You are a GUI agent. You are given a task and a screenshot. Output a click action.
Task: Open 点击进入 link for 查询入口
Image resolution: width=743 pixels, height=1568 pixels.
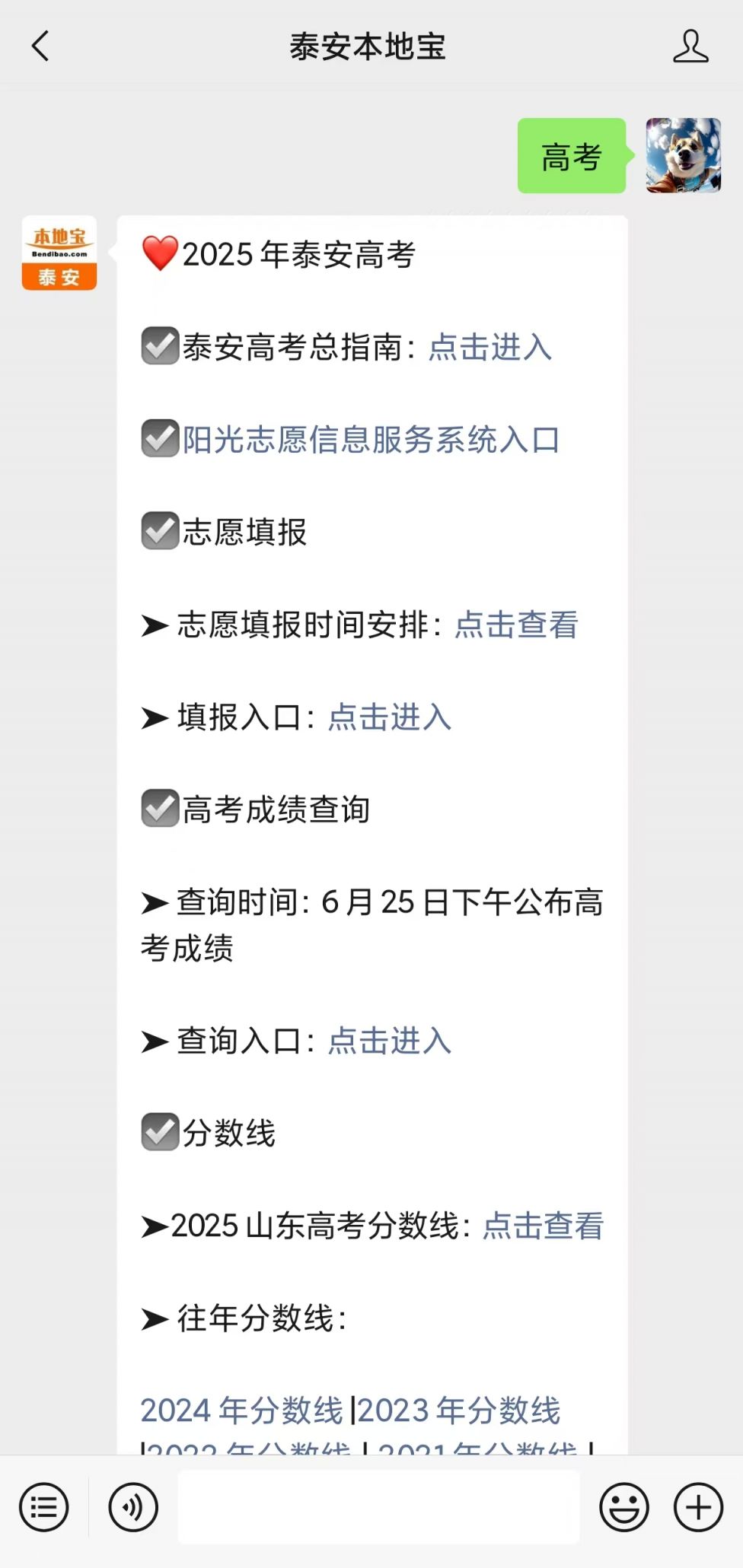[390, 1041]
